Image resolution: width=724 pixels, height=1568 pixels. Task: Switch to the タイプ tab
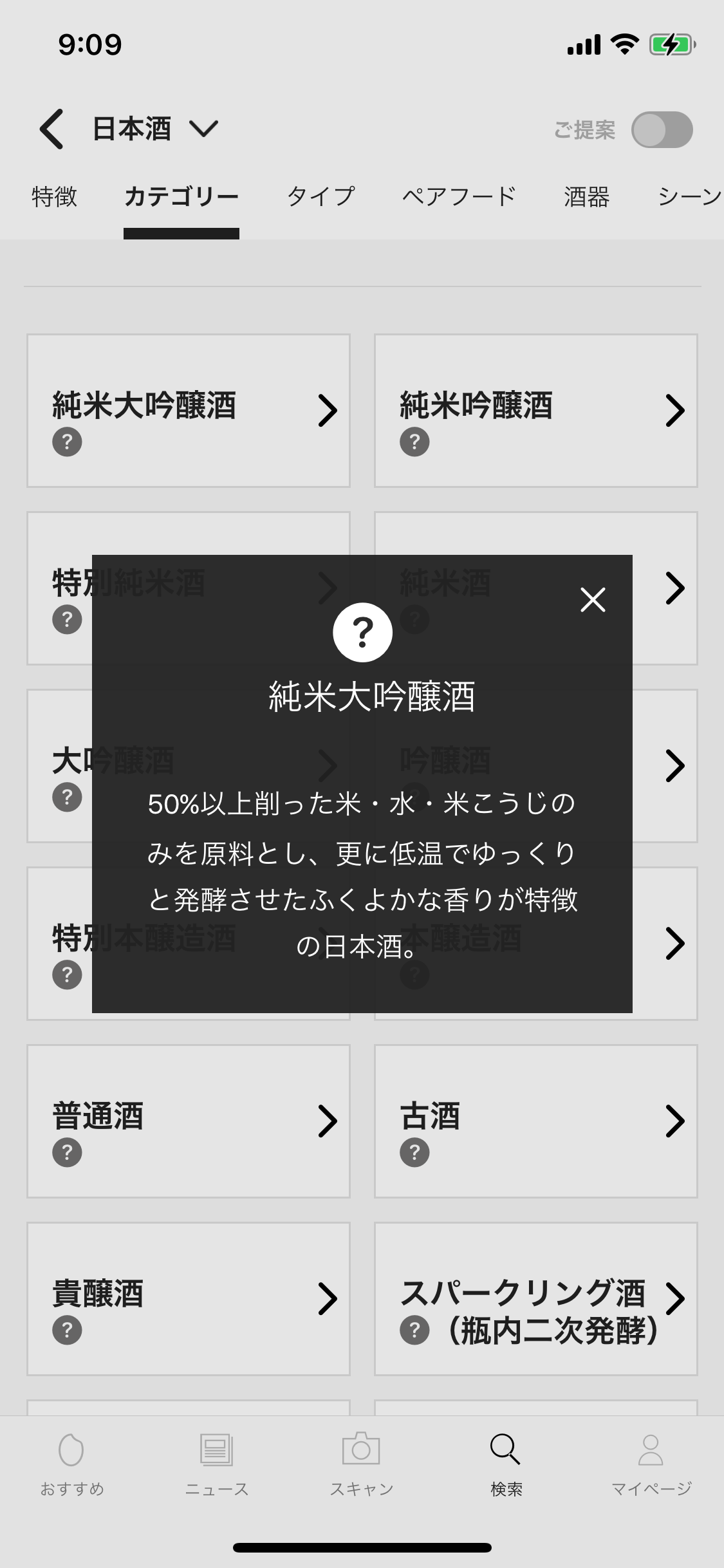pyautogui.click(x=320, y=196)
